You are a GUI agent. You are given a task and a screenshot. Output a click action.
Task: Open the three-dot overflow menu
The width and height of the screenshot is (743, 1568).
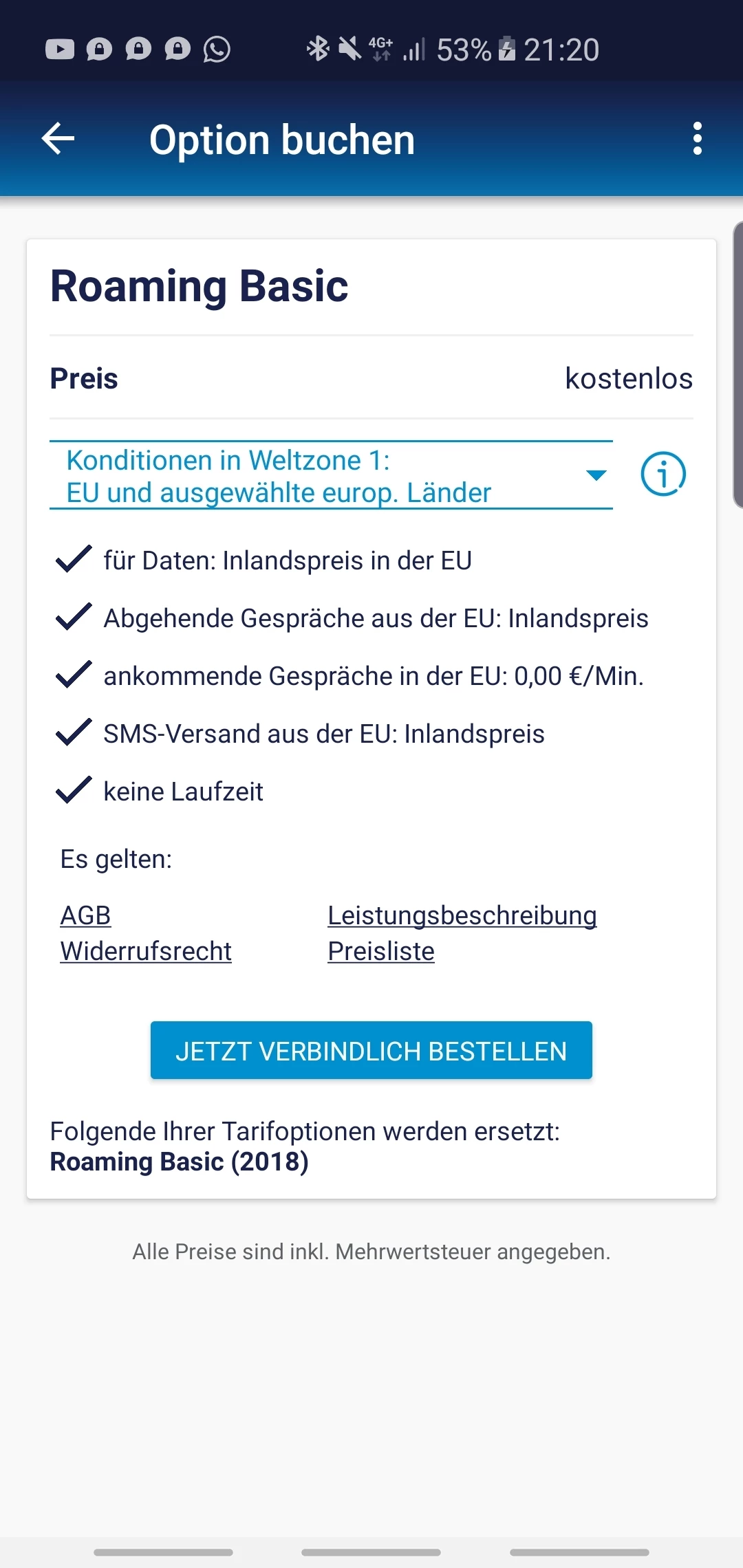click(697, 140)
